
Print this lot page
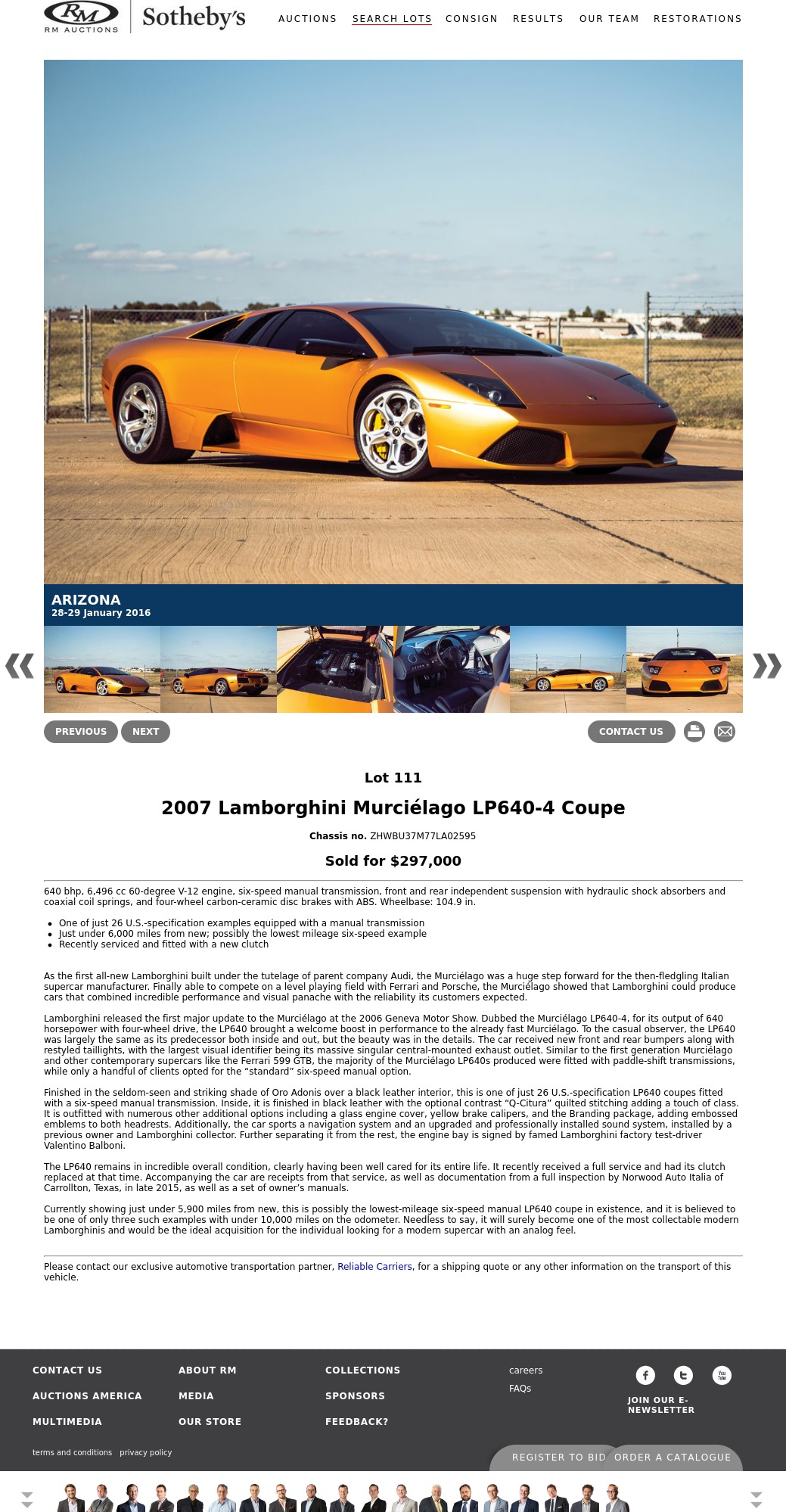point(694,732)
